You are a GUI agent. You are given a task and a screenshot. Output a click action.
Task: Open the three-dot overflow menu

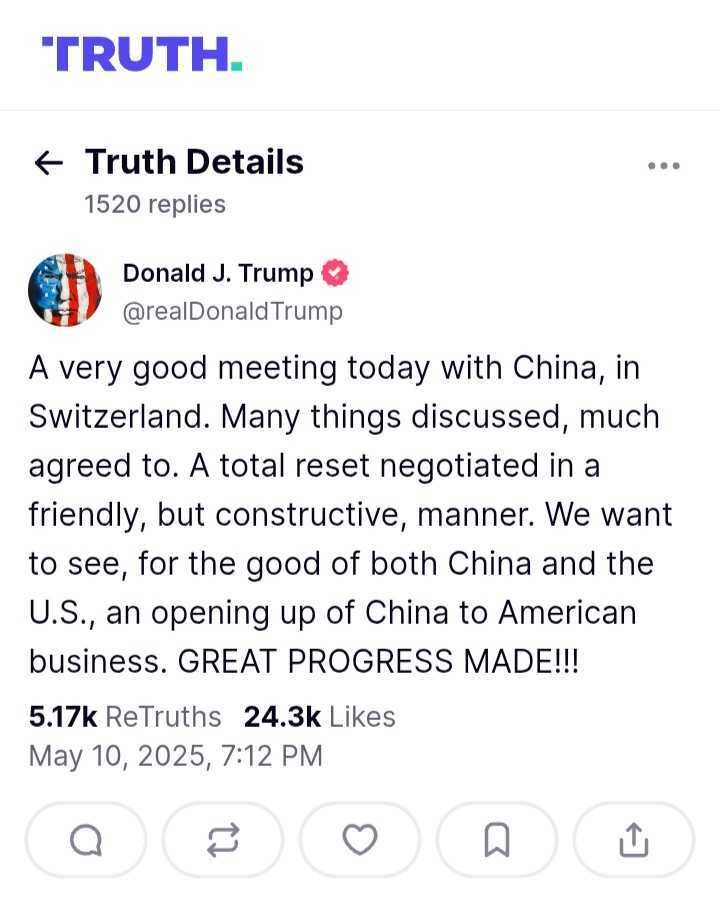coord(664,166)
